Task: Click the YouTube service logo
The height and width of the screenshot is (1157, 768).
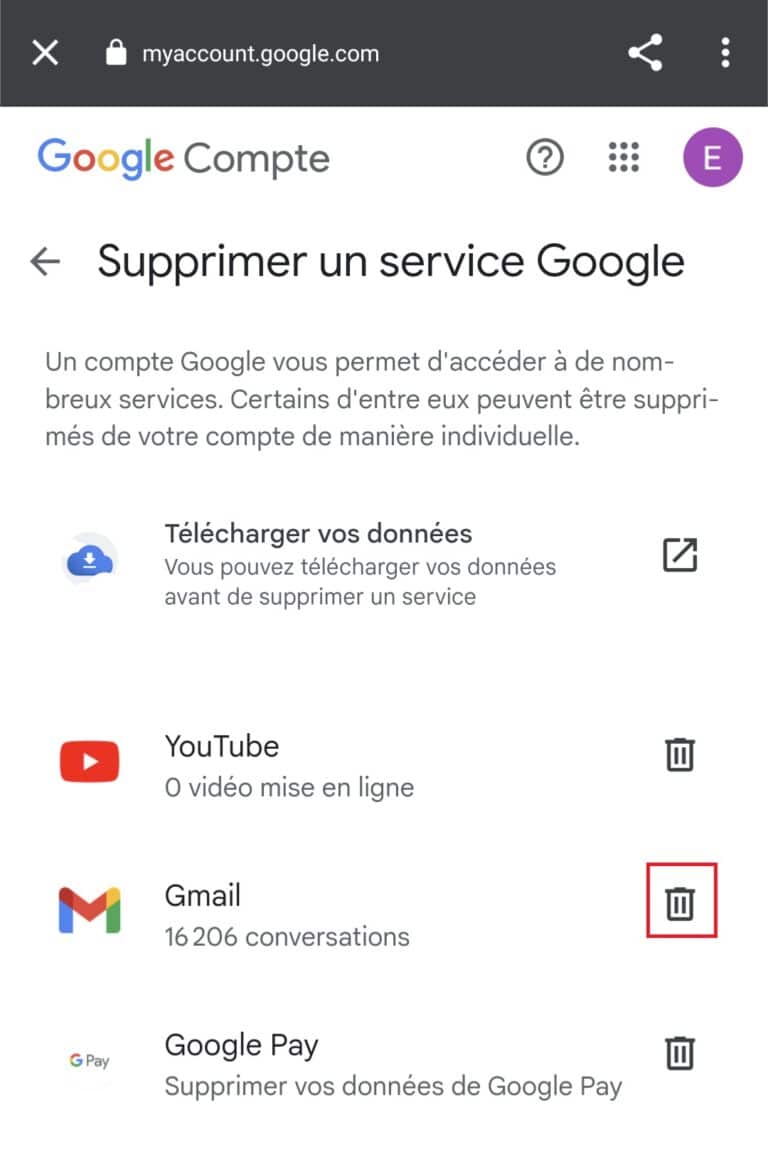Action: 89,761
